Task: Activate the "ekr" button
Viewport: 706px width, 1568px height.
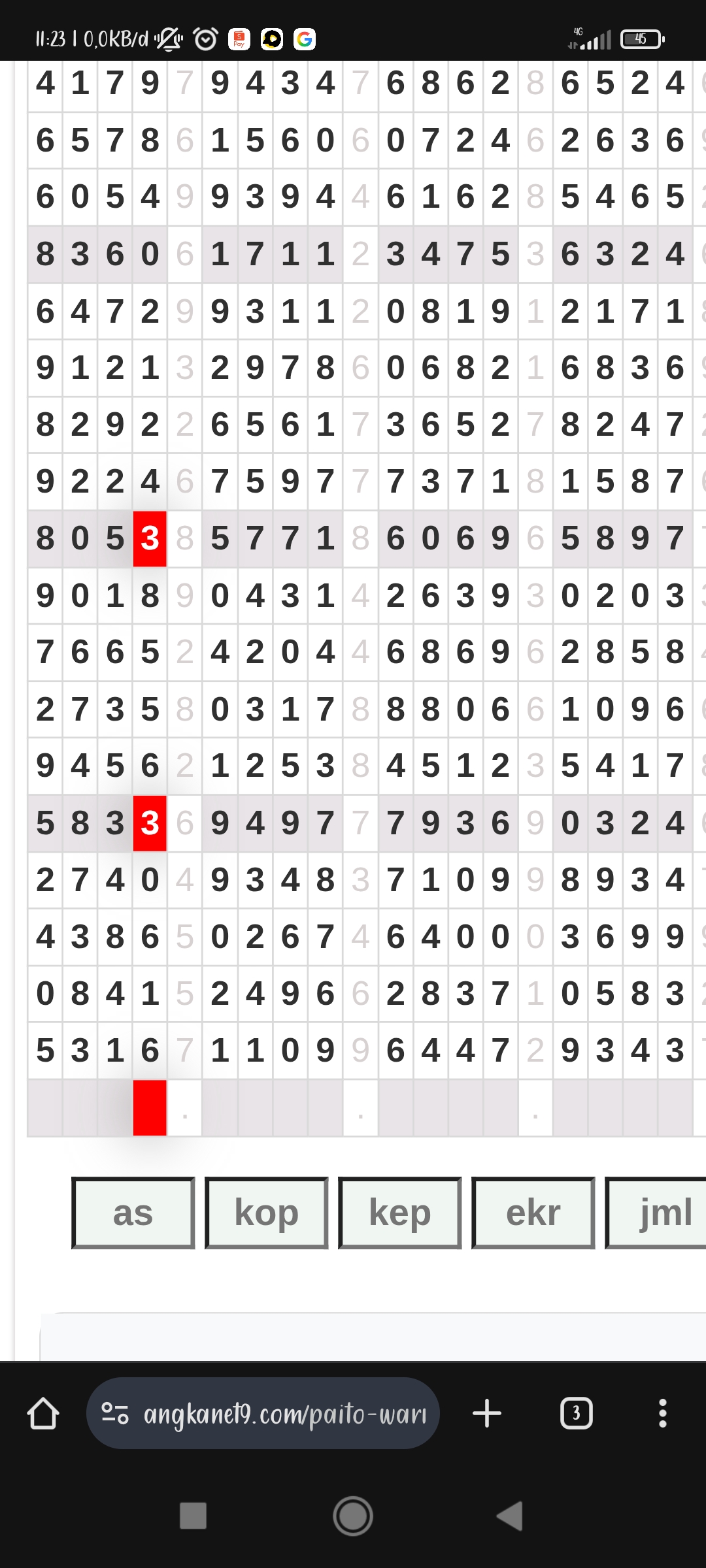Action: tap(533, 1213)
